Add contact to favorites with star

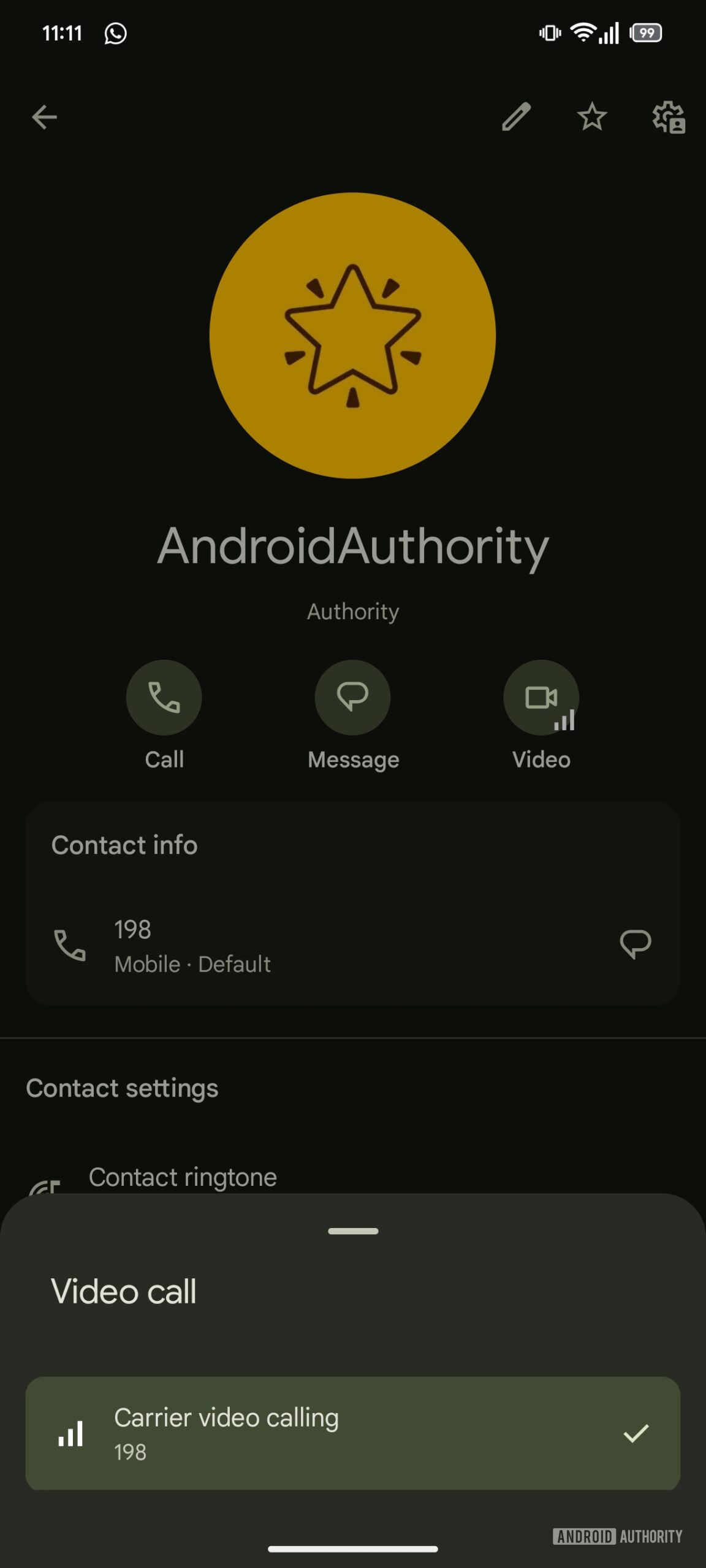point(592,117)
